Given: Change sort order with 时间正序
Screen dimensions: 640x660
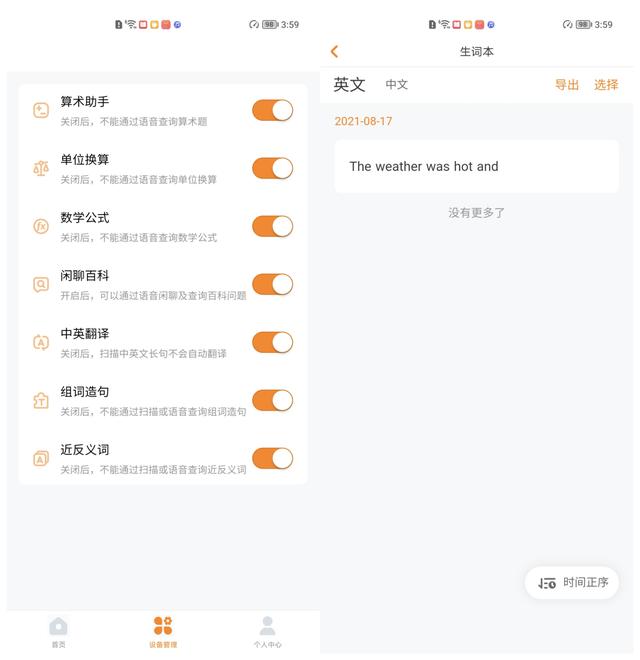Looking at the screenshot, I should tap(573, 583).
